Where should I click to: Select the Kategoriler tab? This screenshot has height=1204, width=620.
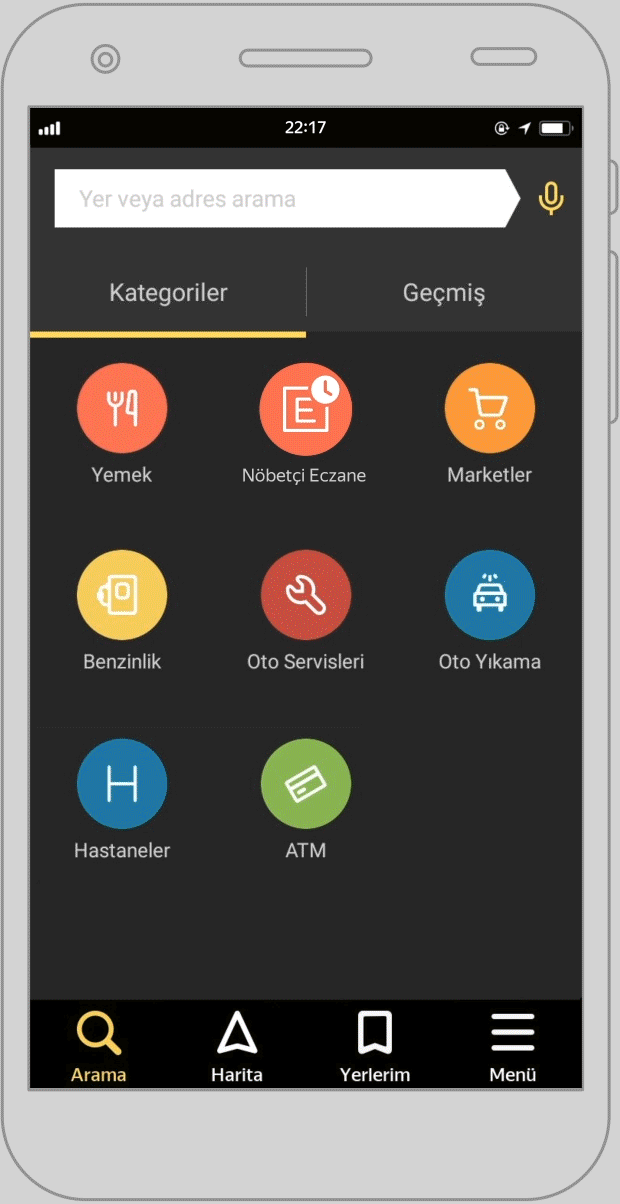click(168, 293)
